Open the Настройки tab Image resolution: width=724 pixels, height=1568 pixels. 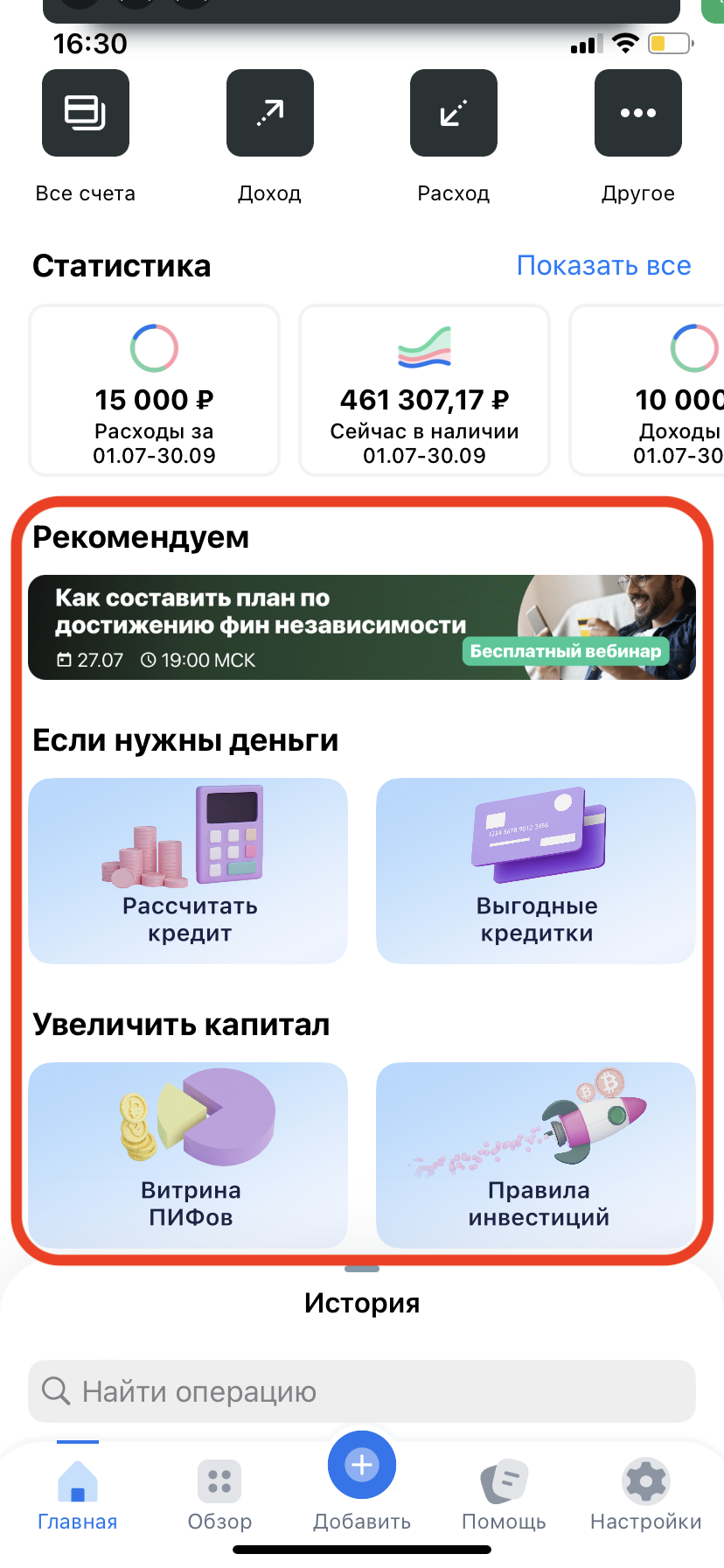(x=645, y=1494)
